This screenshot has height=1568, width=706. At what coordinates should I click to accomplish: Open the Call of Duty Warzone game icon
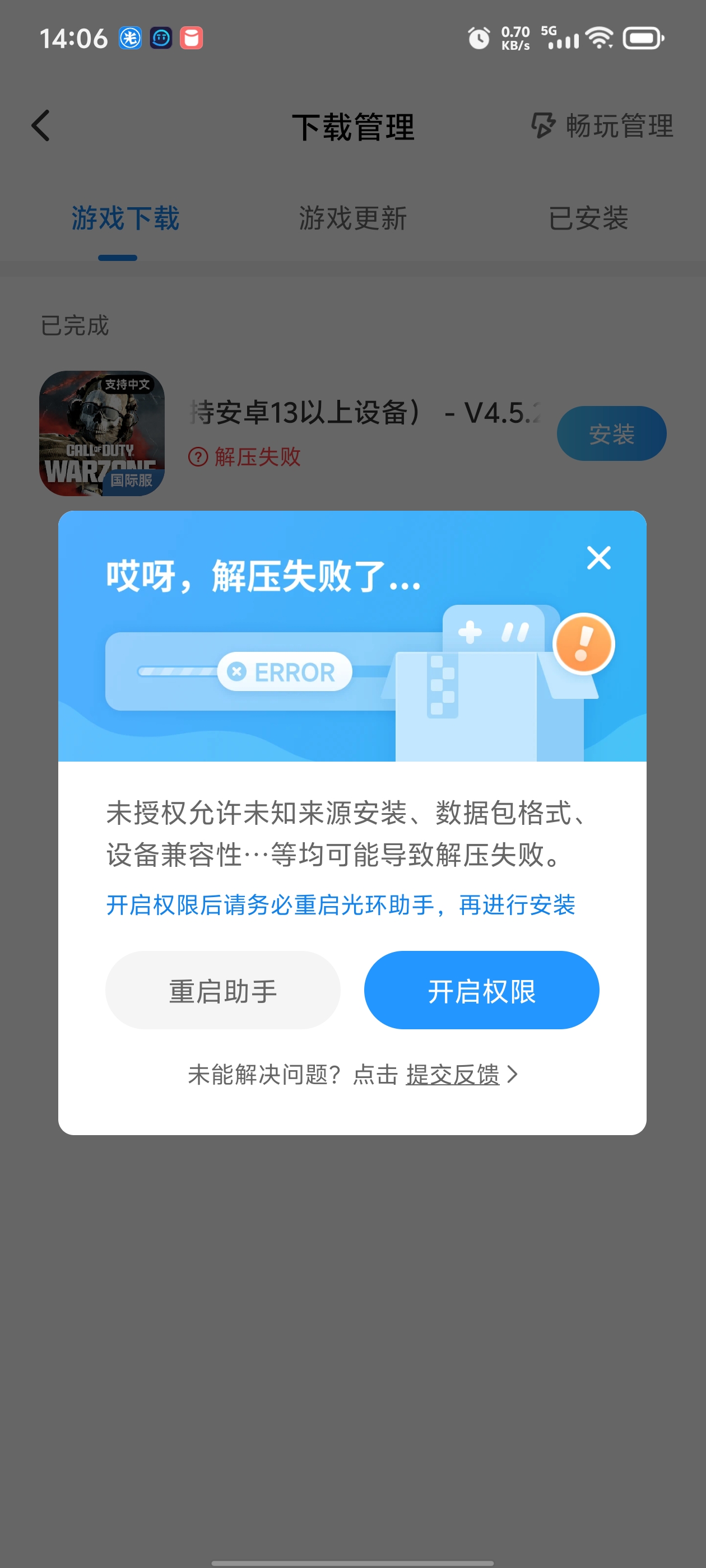coord(102,433)
